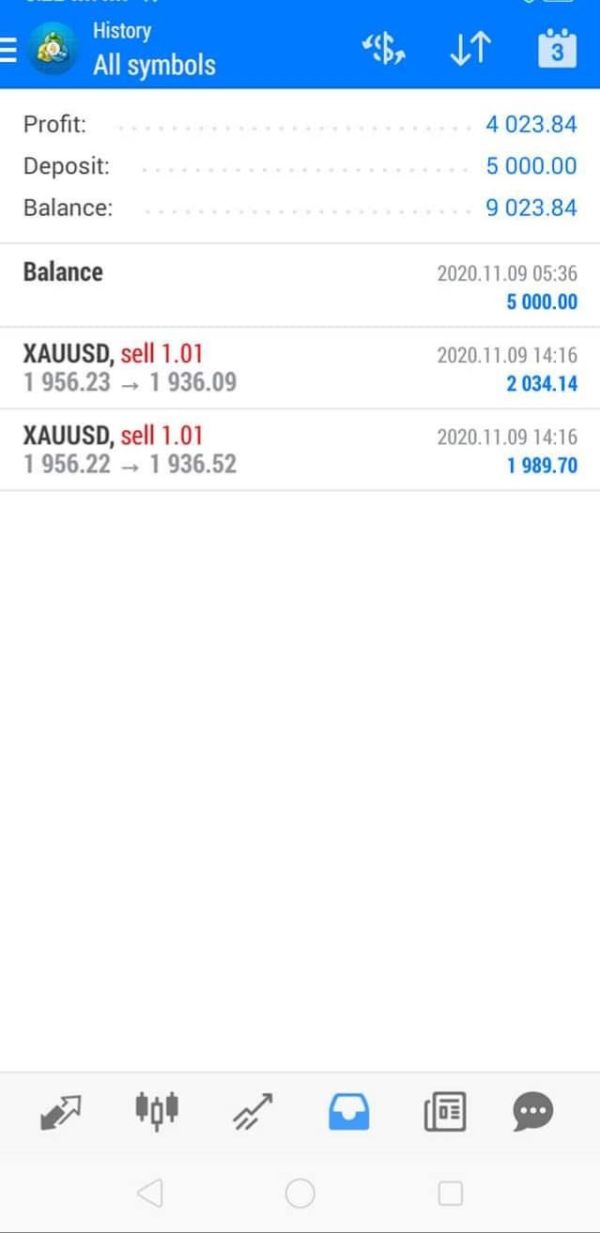The width and height of the screenshot is (600, 1233).
Task: Pick a history date range
Action: coord(557,49)
